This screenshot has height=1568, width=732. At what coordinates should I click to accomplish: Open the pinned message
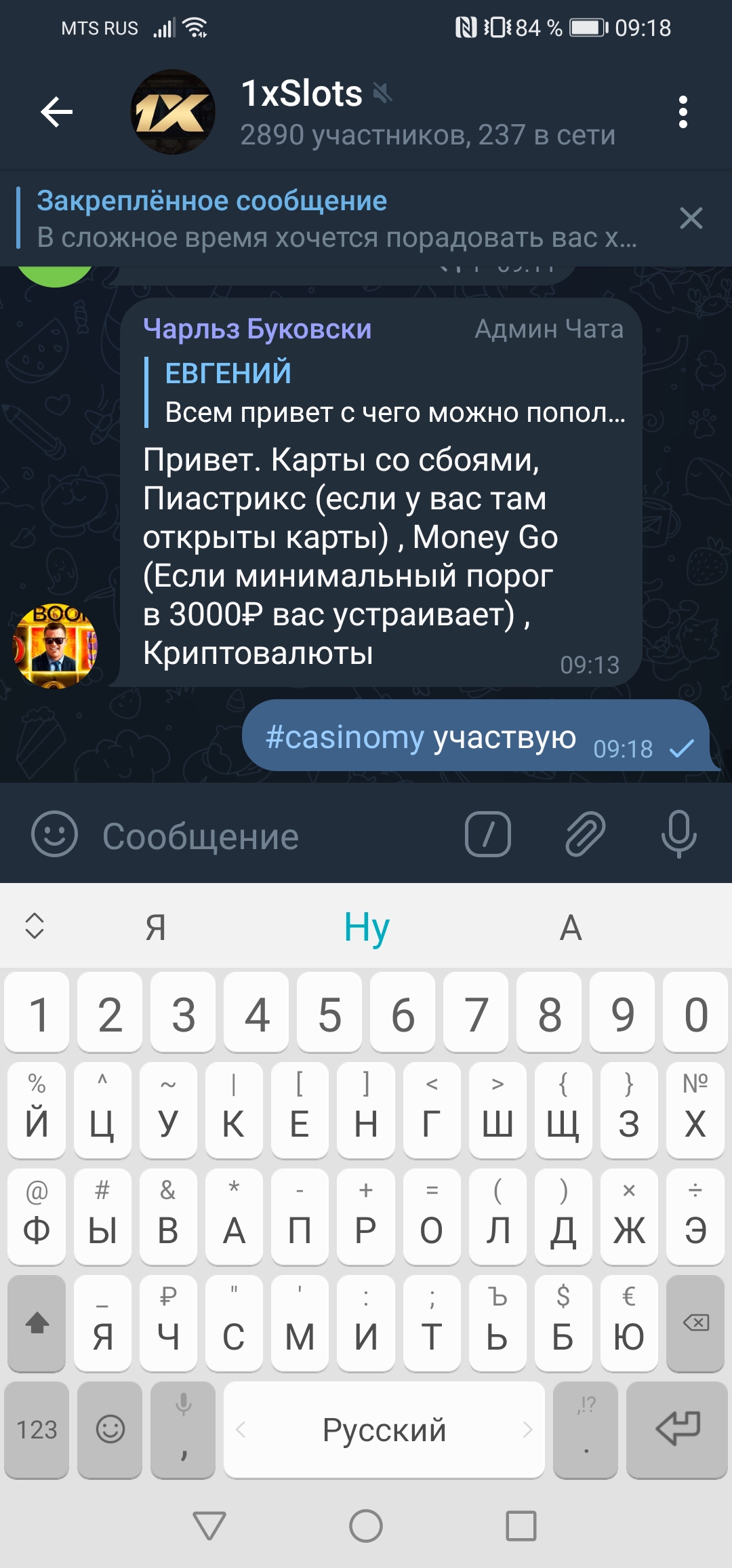pos(335,218)
